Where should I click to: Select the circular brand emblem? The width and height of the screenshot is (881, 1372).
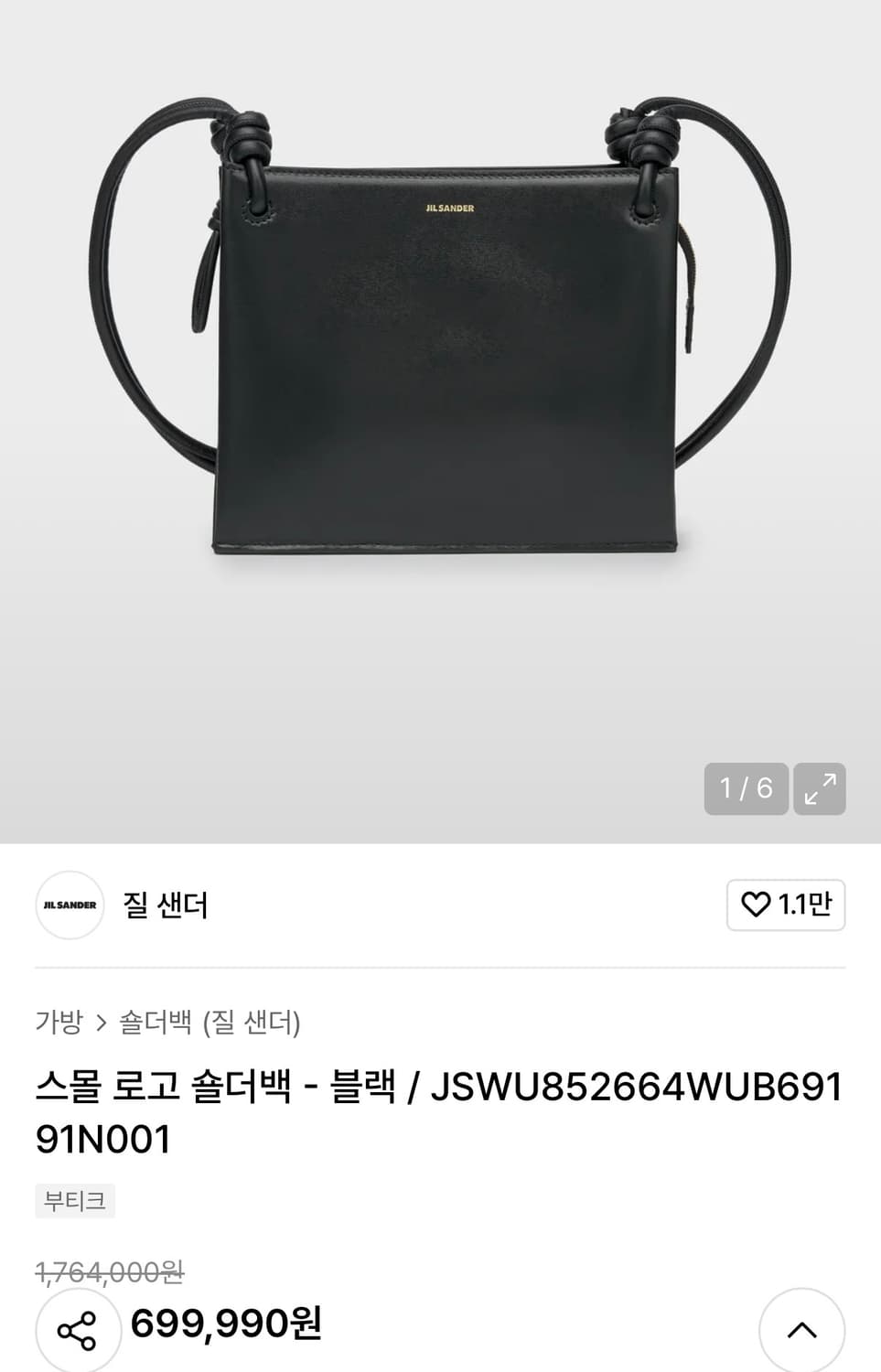pyautogui.click(x=69, y=906)
